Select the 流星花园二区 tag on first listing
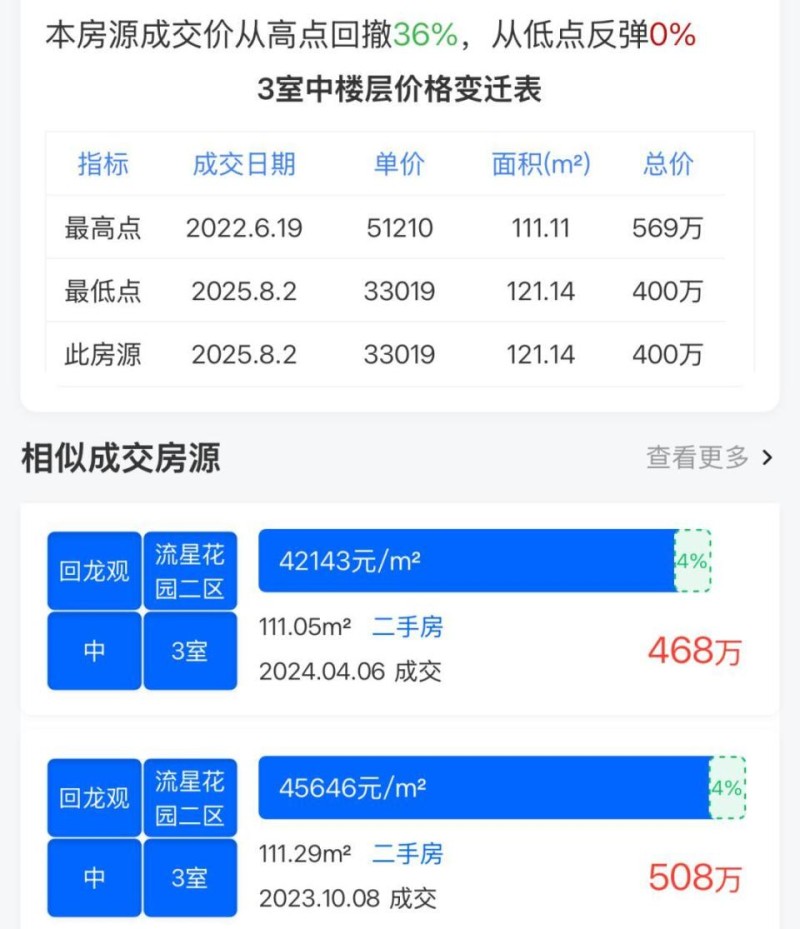Image resolution: width=800 pixels, height=929 pixels. pos(190,569)
